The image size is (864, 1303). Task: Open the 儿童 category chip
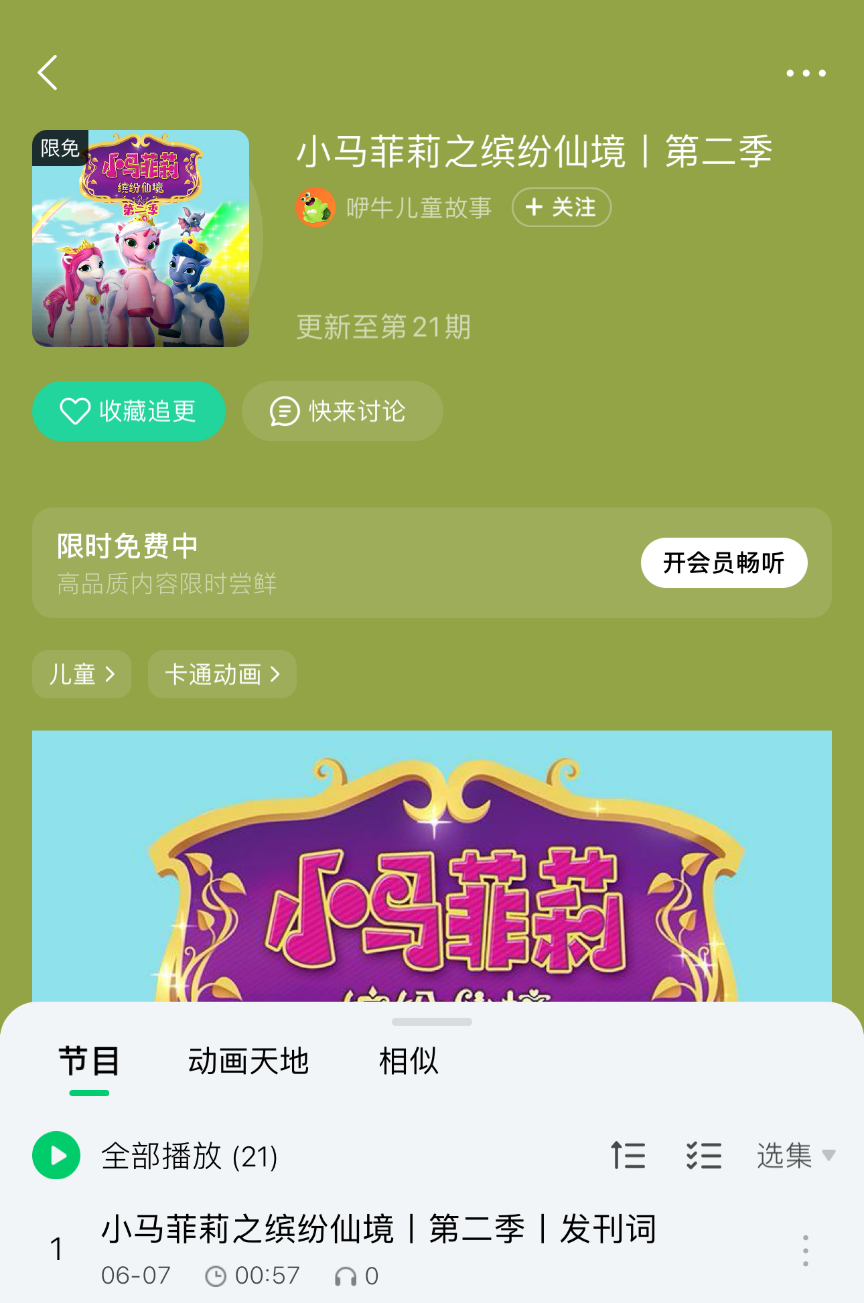pyautogui.click(x=81, y=674)
